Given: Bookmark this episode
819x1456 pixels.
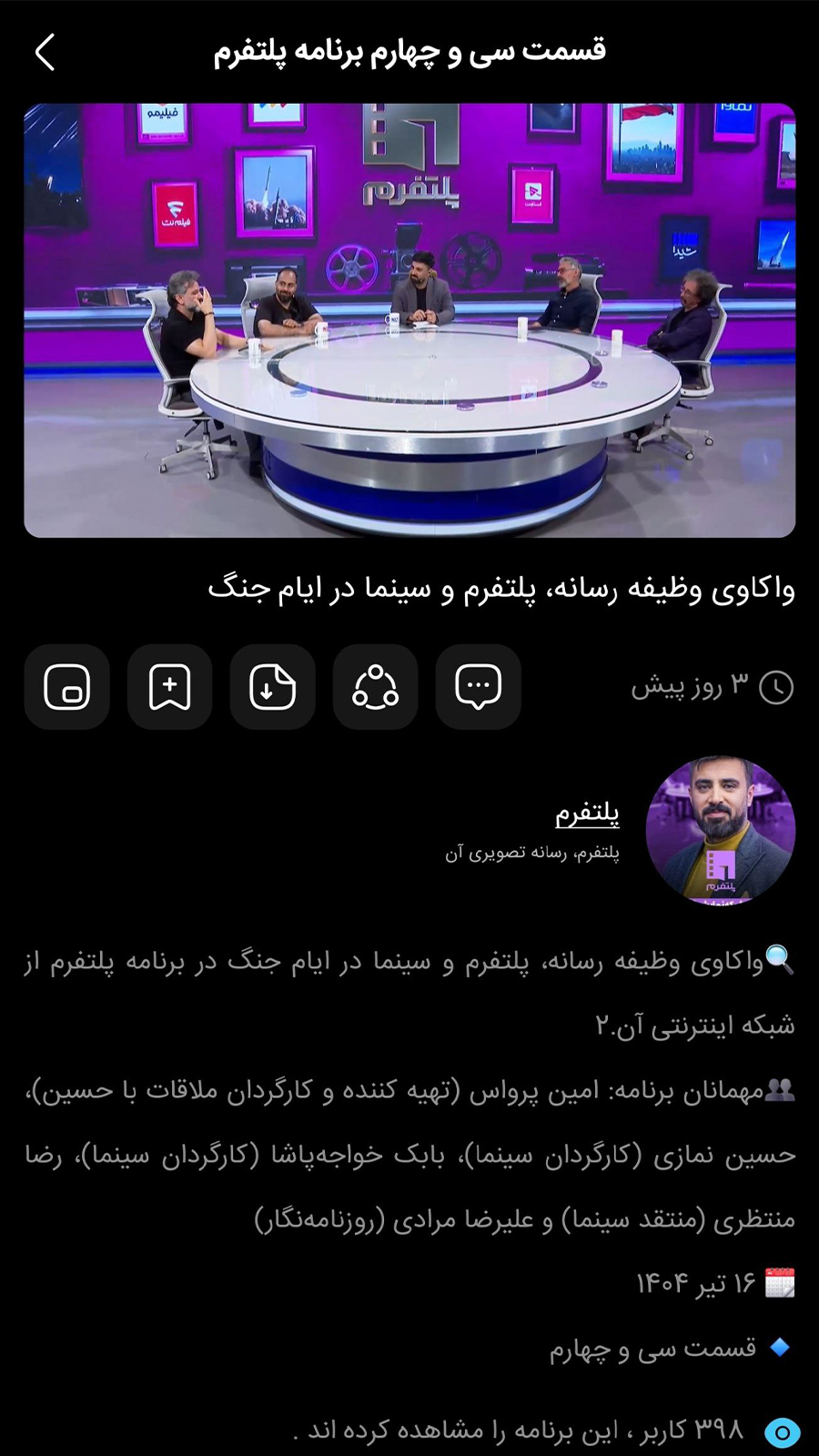Looking at the screenshot, I should tap(169, 687).
